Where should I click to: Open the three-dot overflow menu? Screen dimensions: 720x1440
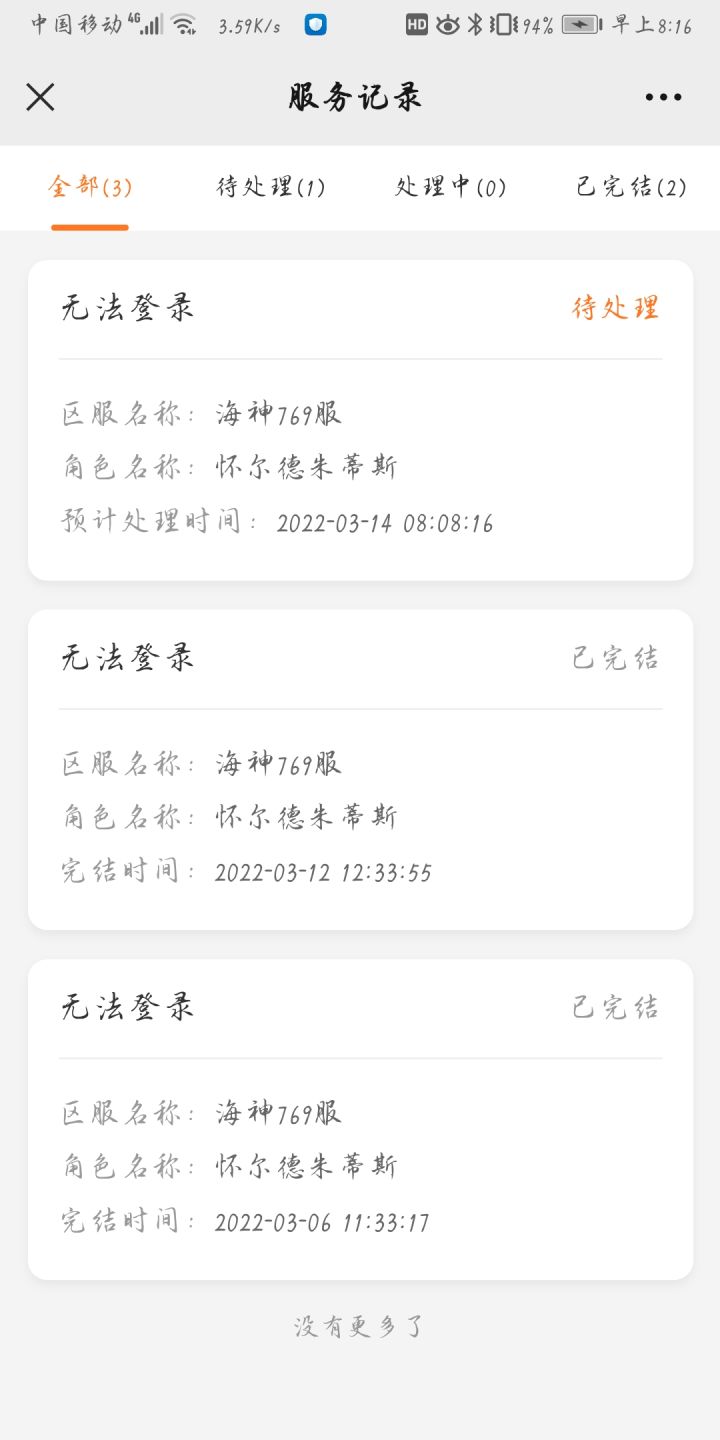click(663, 97)
